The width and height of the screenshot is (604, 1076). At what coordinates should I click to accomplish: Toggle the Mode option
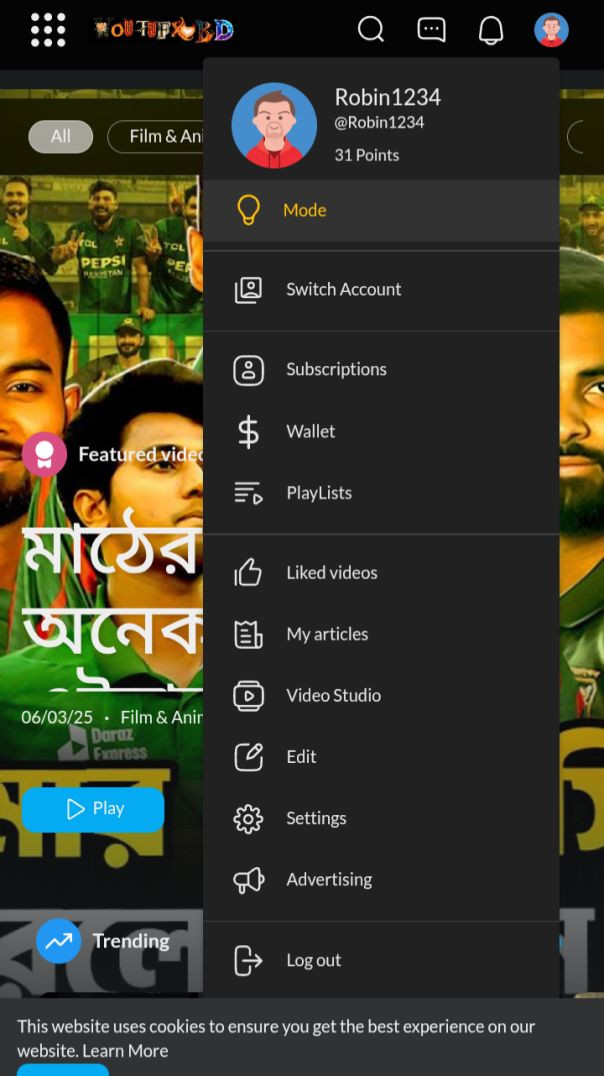(x=304, y=210)
